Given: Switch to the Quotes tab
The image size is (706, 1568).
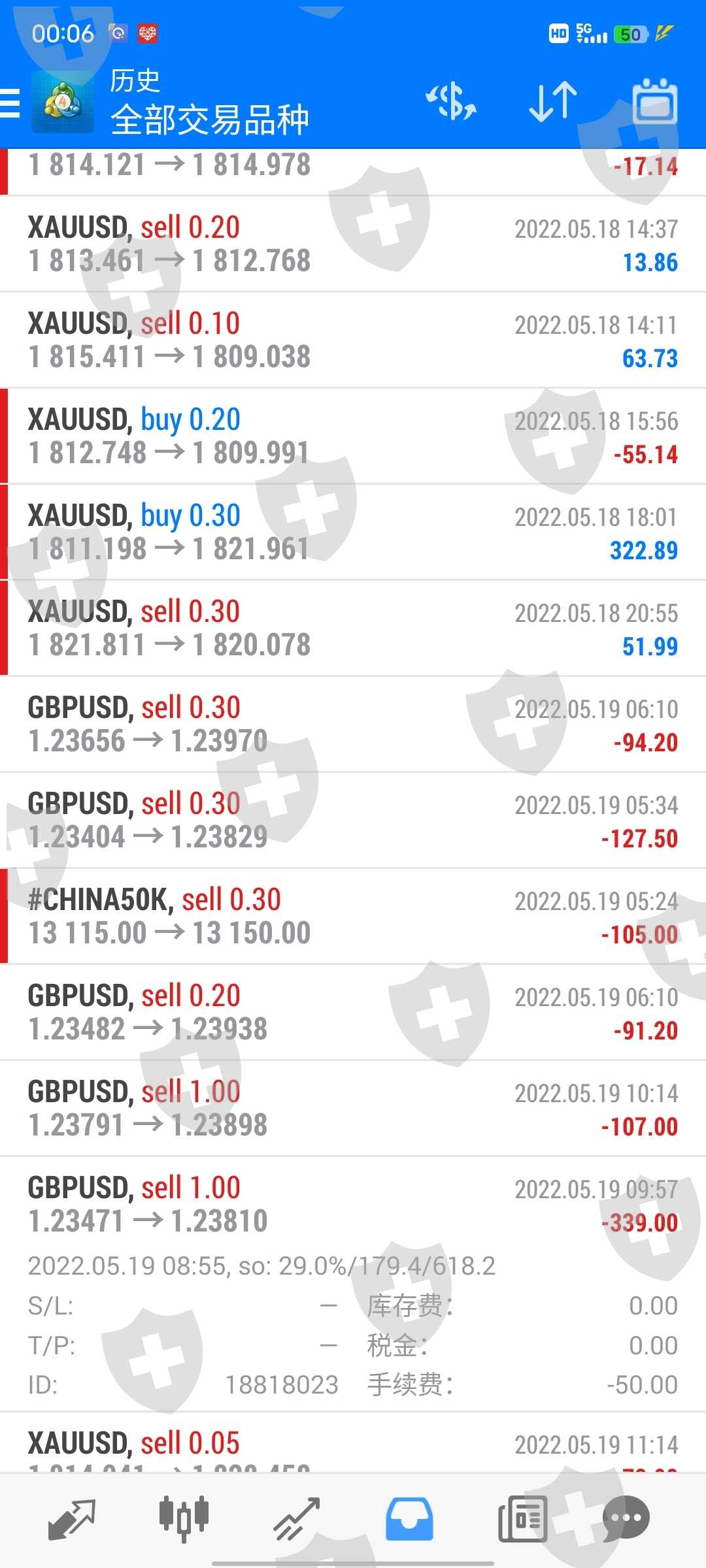Looking at the screenshot, I should 72,1518.
